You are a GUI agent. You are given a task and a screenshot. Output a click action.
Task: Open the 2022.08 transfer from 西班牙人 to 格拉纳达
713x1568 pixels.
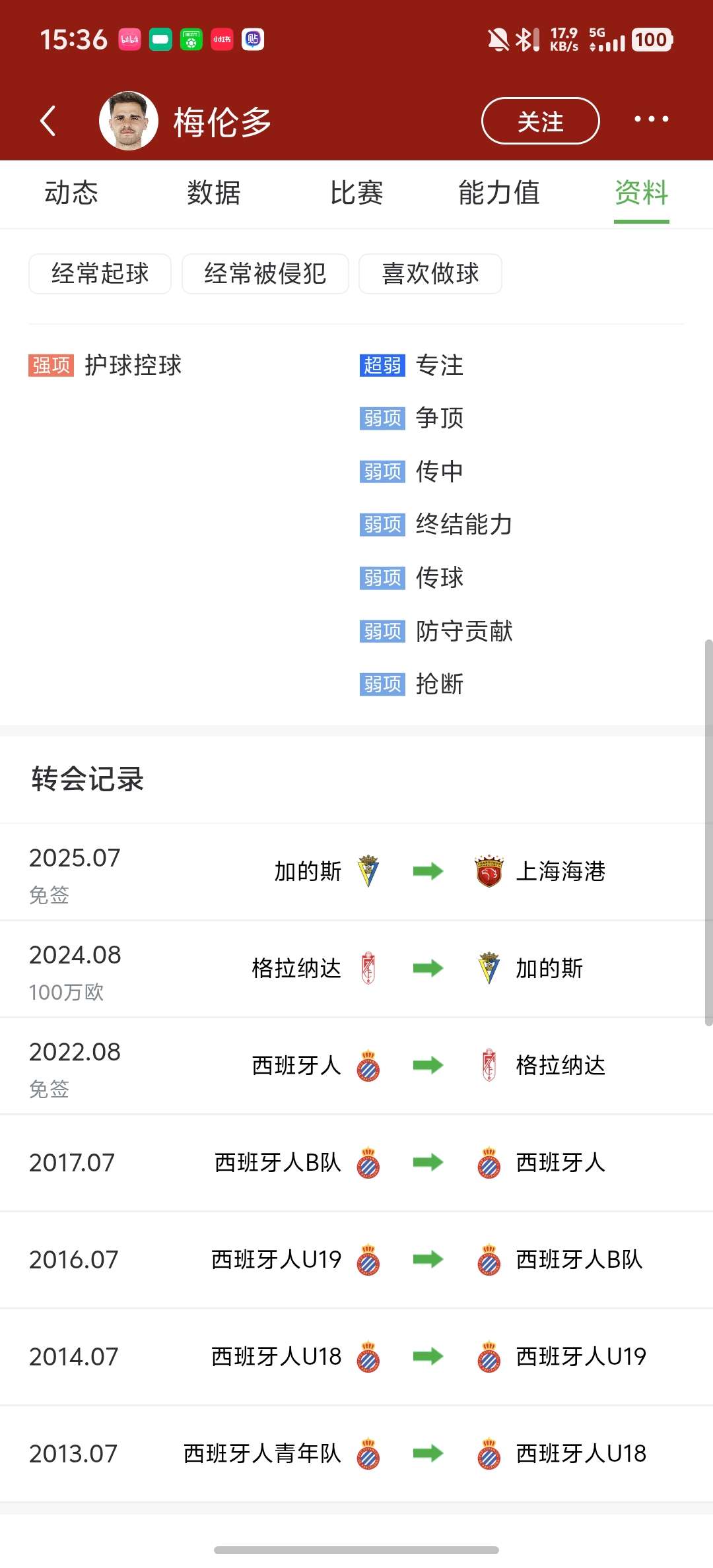point(356,1066)
